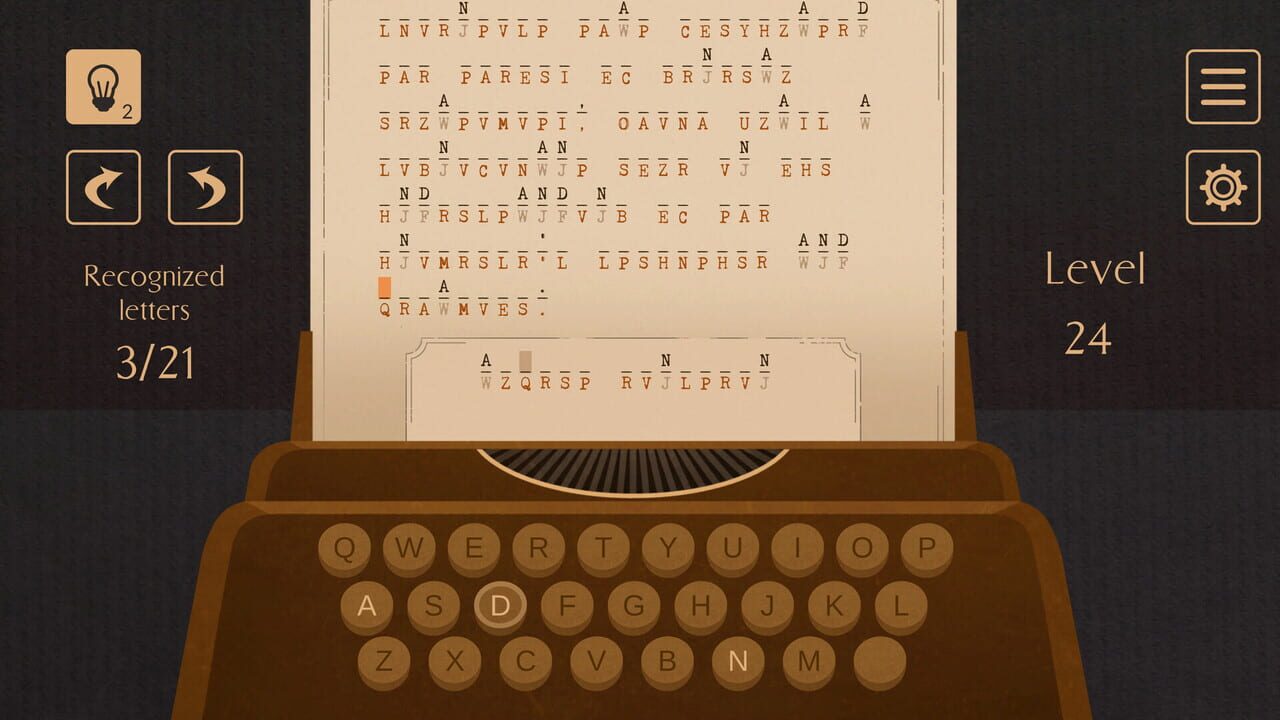
Task: Type the letter C
Action: click(x=525, y=661)
